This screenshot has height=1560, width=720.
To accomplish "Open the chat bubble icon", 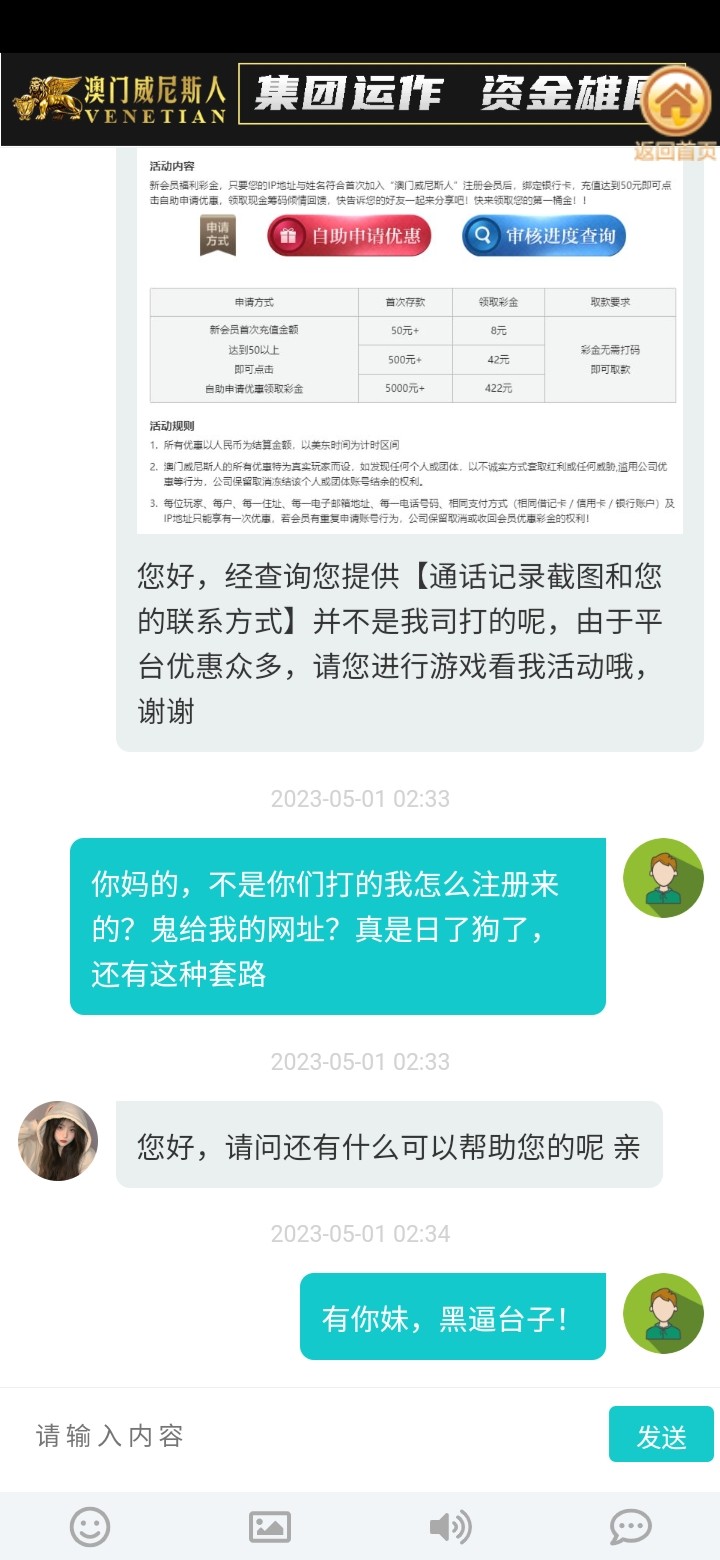I will coord(630,1527).
